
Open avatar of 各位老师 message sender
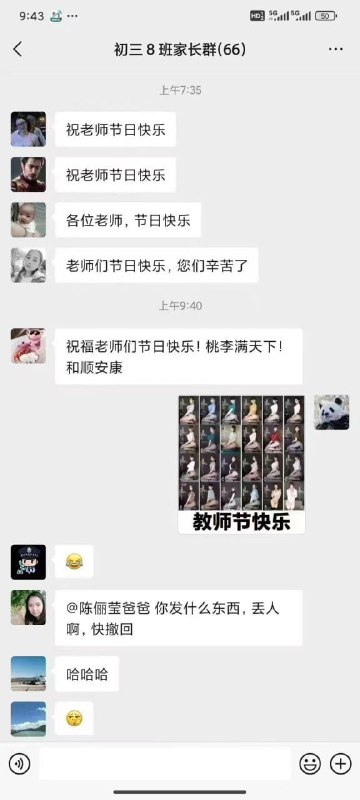[x=29, y=220]
